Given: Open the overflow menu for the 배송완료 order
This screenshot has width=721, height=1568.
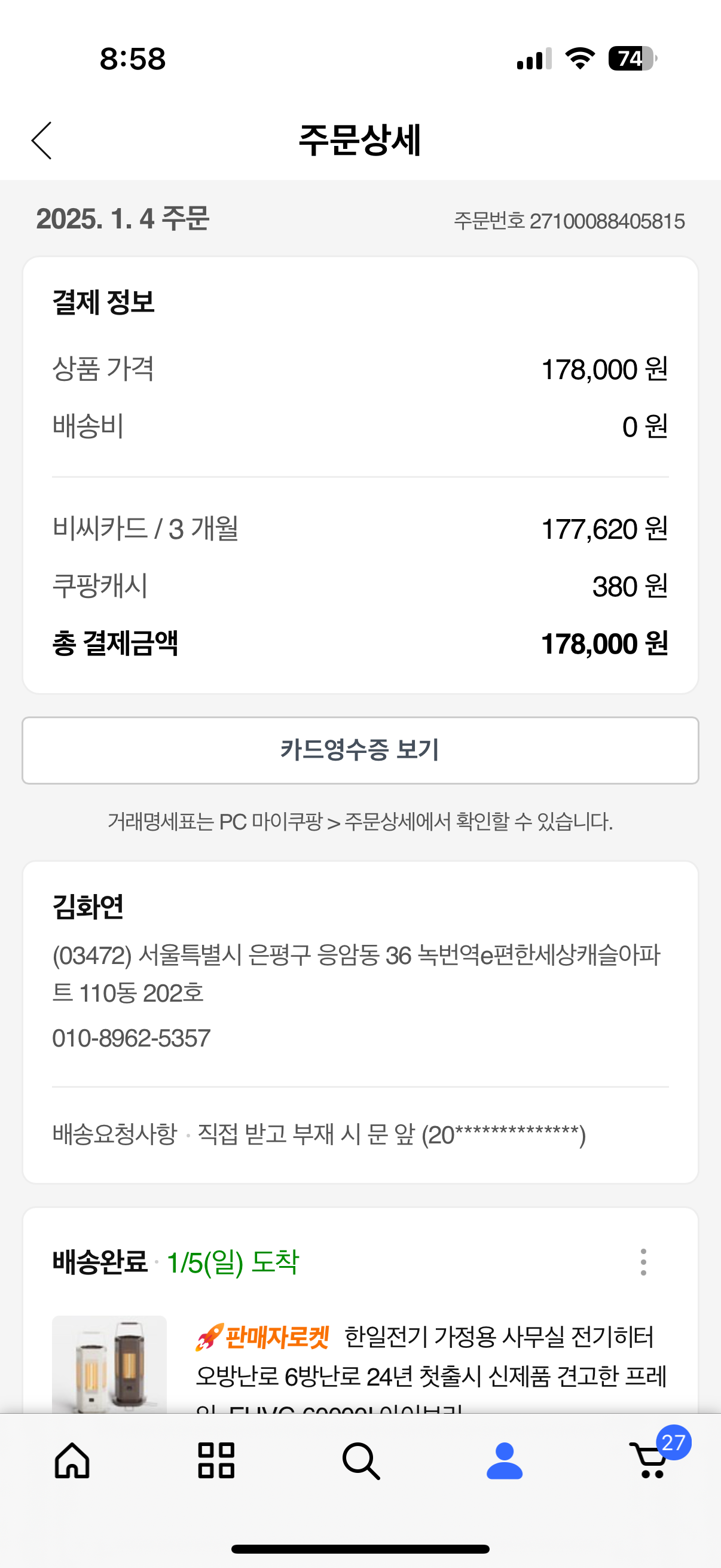Looking at the screenshot, I should pos(643,1262).
